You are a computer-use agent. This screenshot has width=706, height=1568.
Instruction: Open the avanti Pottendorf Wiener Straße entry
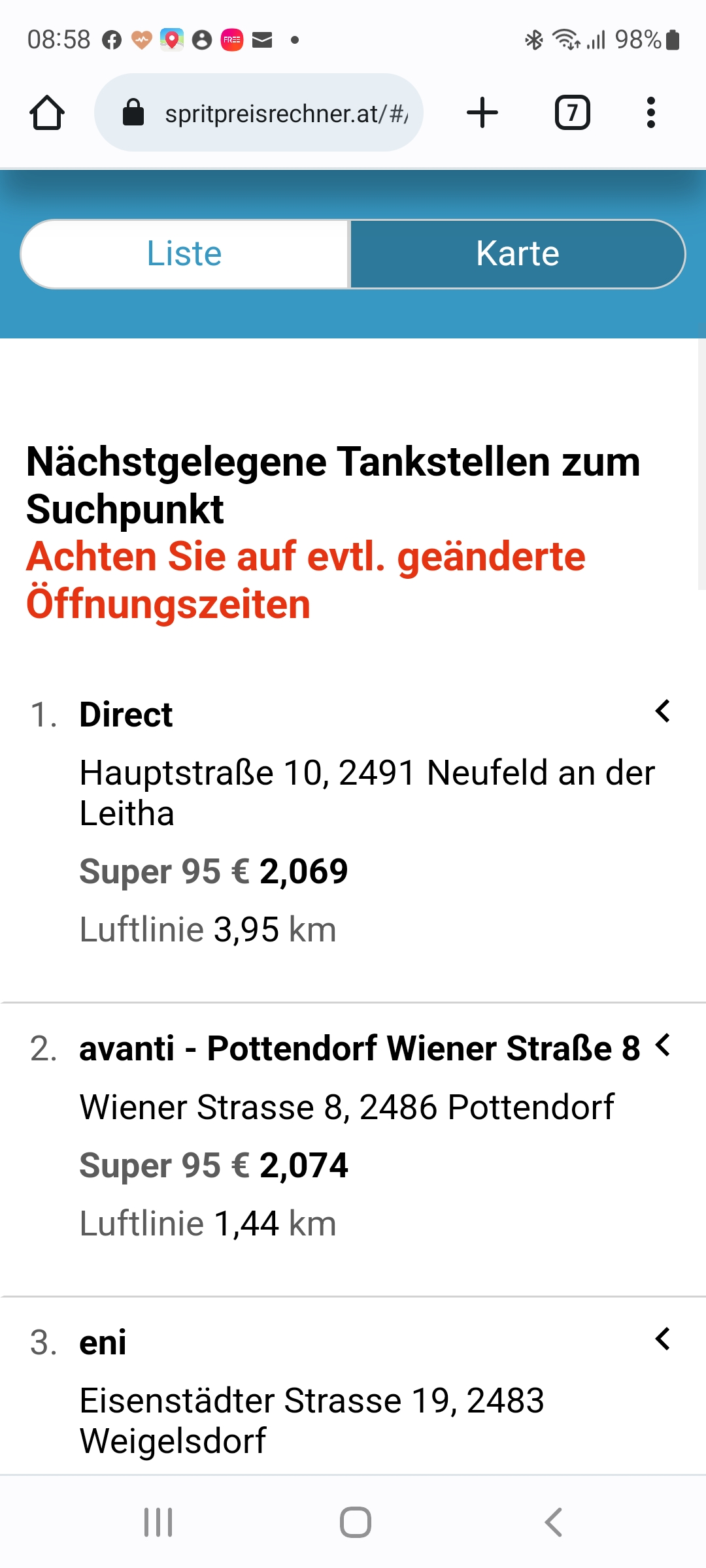click(353, 1150)
